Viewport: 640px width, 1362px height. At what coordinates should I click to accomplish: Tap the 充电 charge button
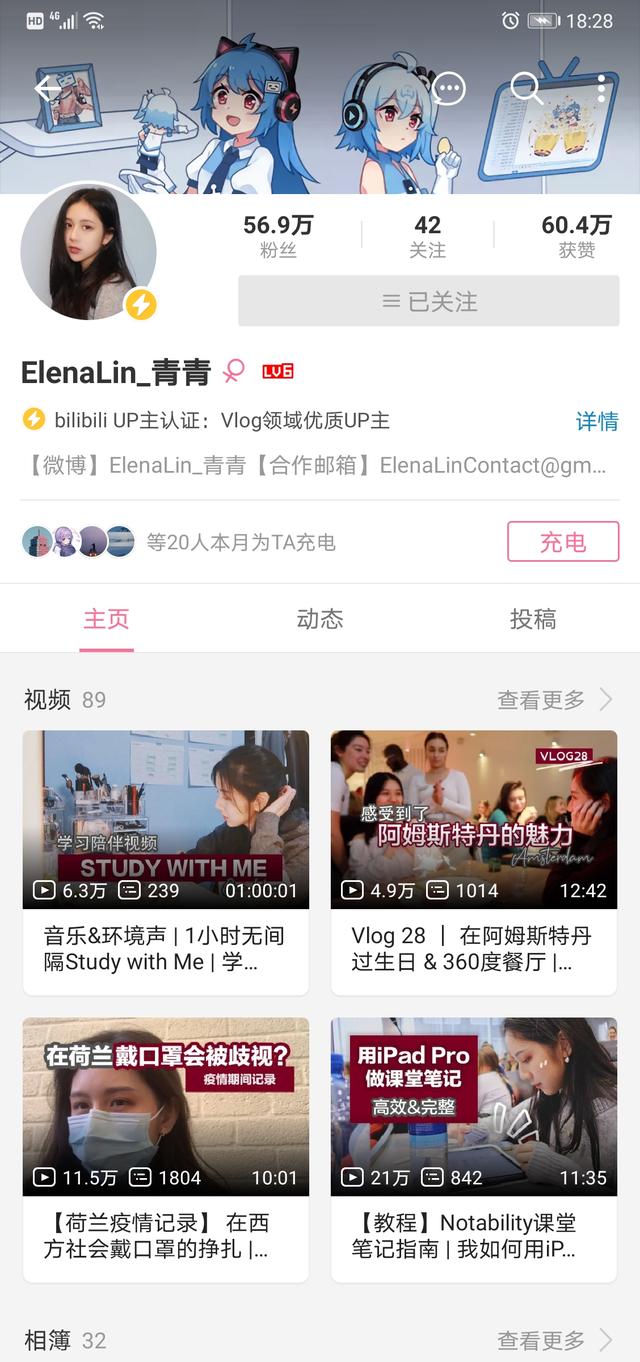(563, 542)
